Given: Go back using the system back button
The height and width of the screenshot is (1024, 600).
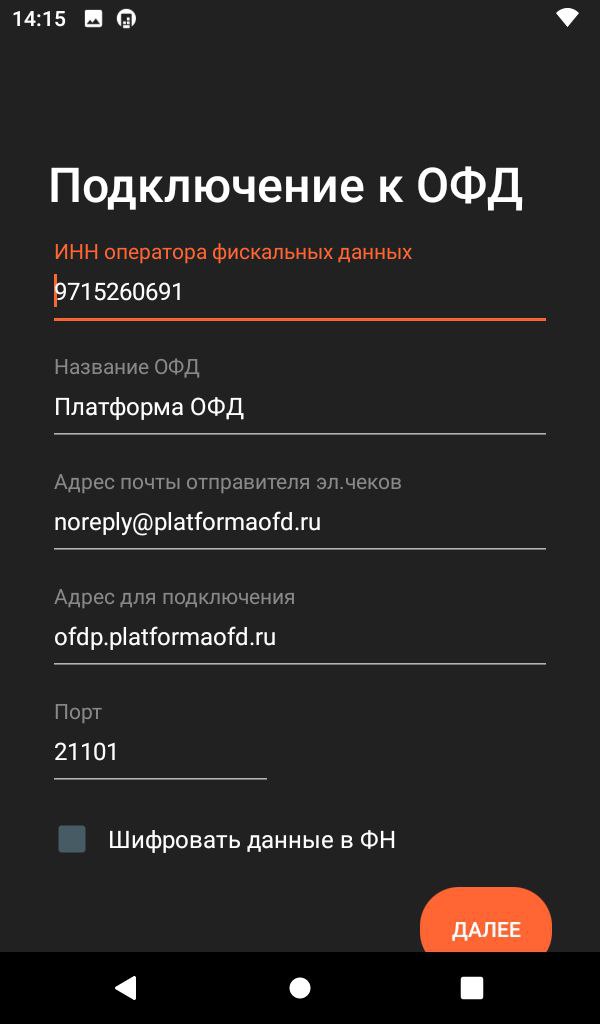Looking at the screenshot, I should [x=125, y=988].
